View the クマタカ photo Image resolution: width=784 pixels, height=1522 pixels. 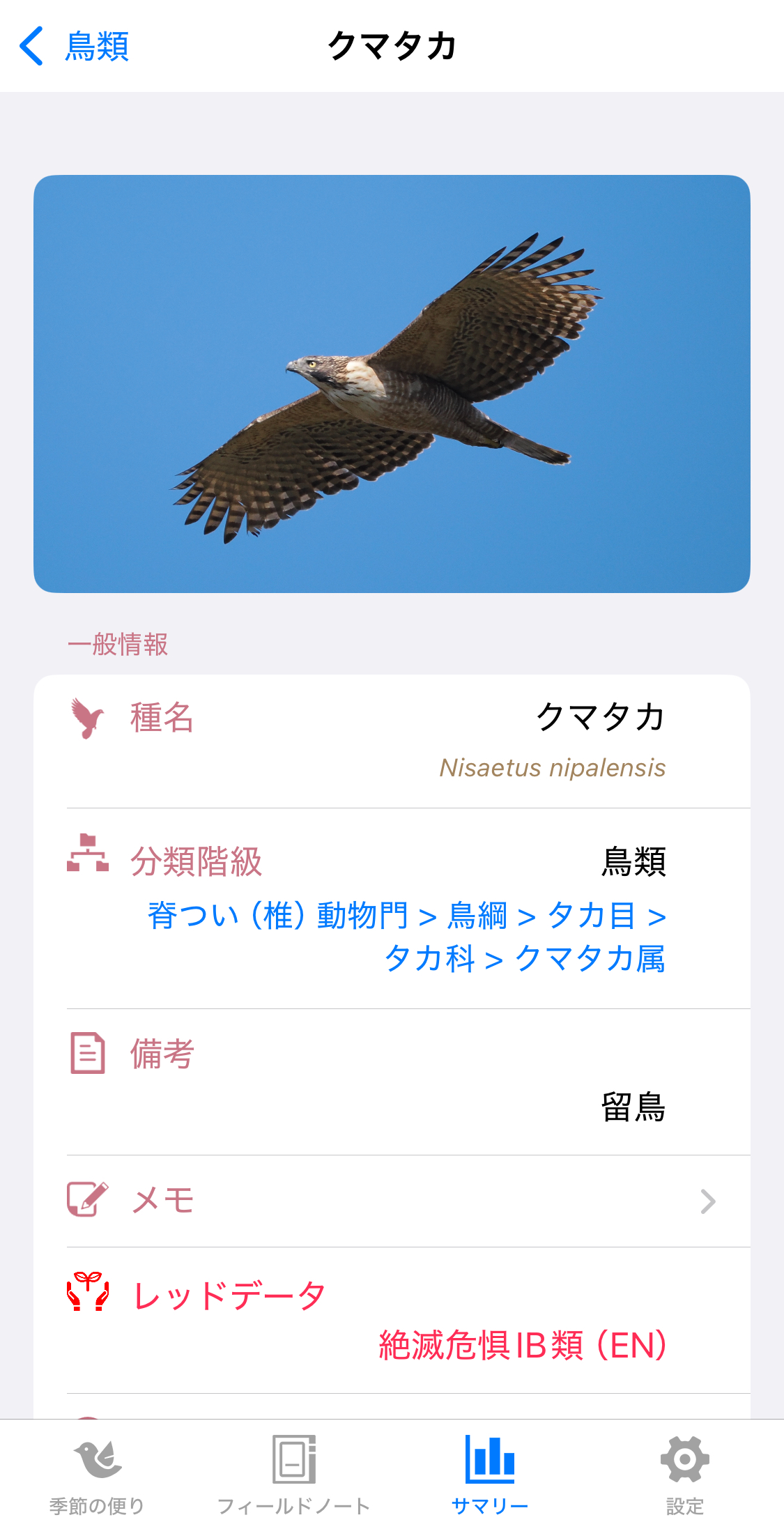pos(392,384)
